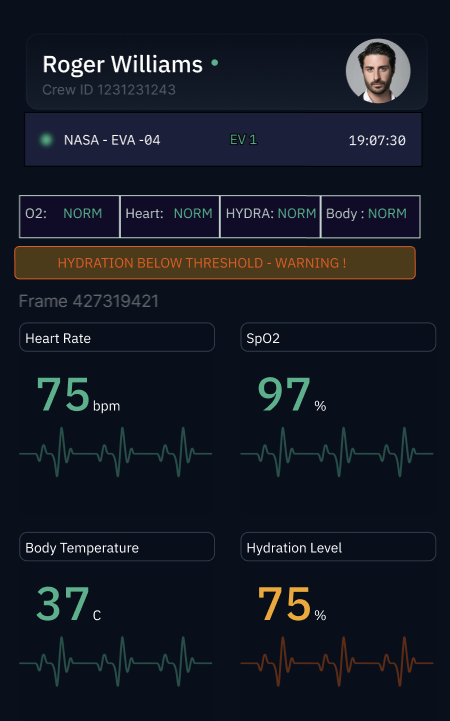Open the Heart Rate panel

(x=117, y=338)
